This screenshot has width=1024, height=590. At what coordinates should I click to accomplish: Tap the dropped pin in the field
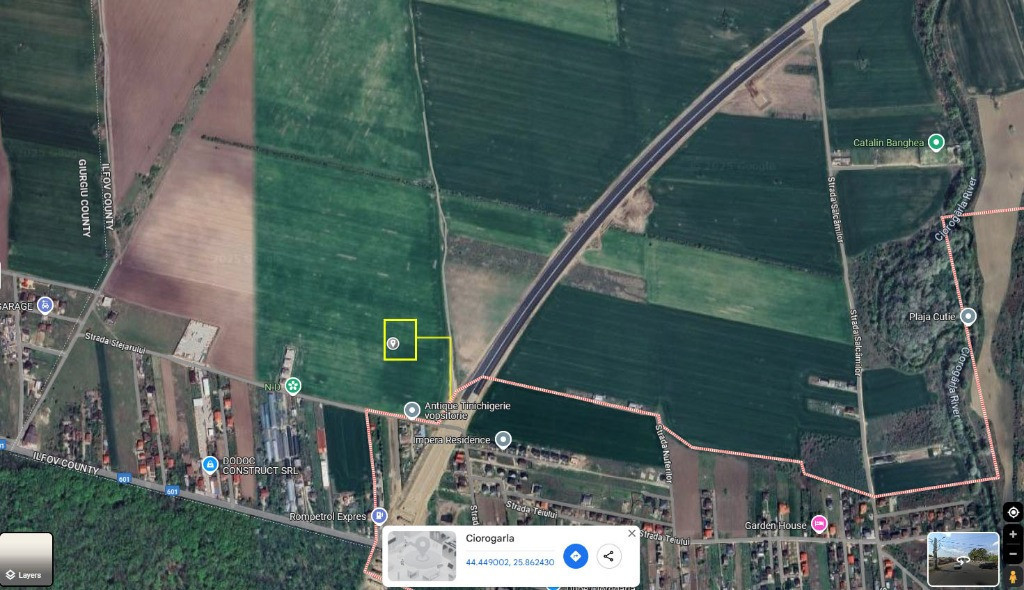[393, 344]
